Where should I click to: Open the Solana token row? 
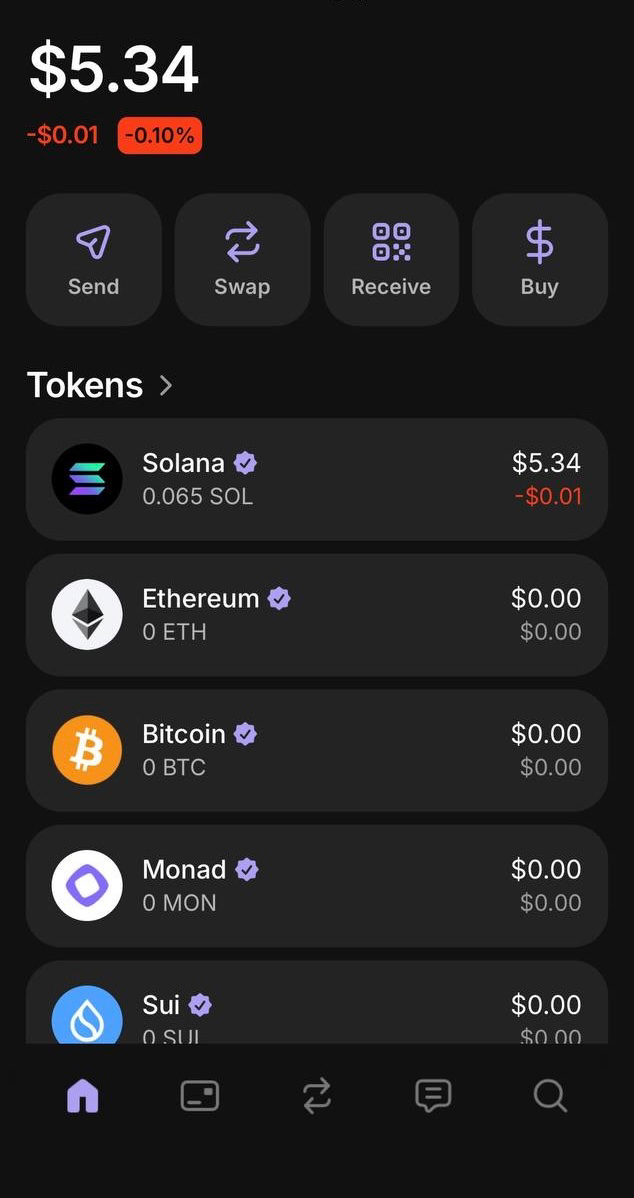pos(317,479)
